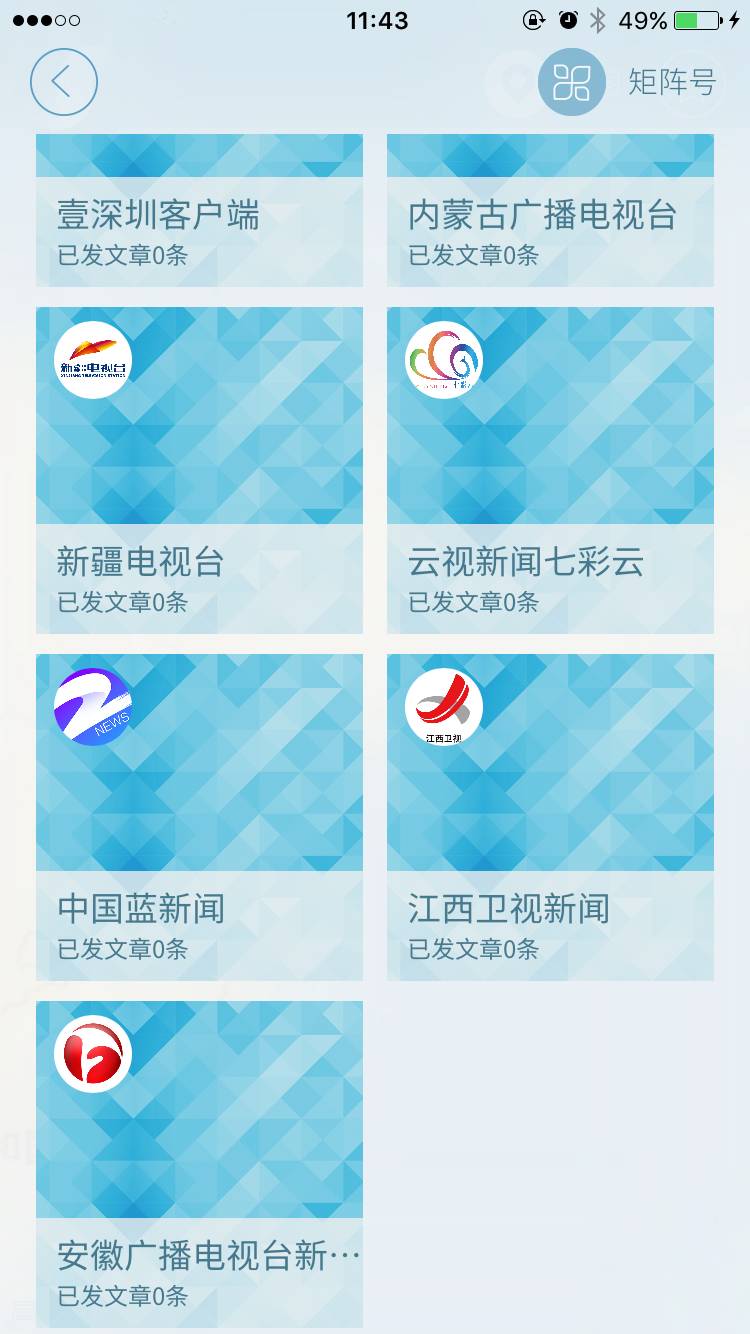Select the 安徽广播电视台 red heart logo
750x1334 pixels.
93,1051
